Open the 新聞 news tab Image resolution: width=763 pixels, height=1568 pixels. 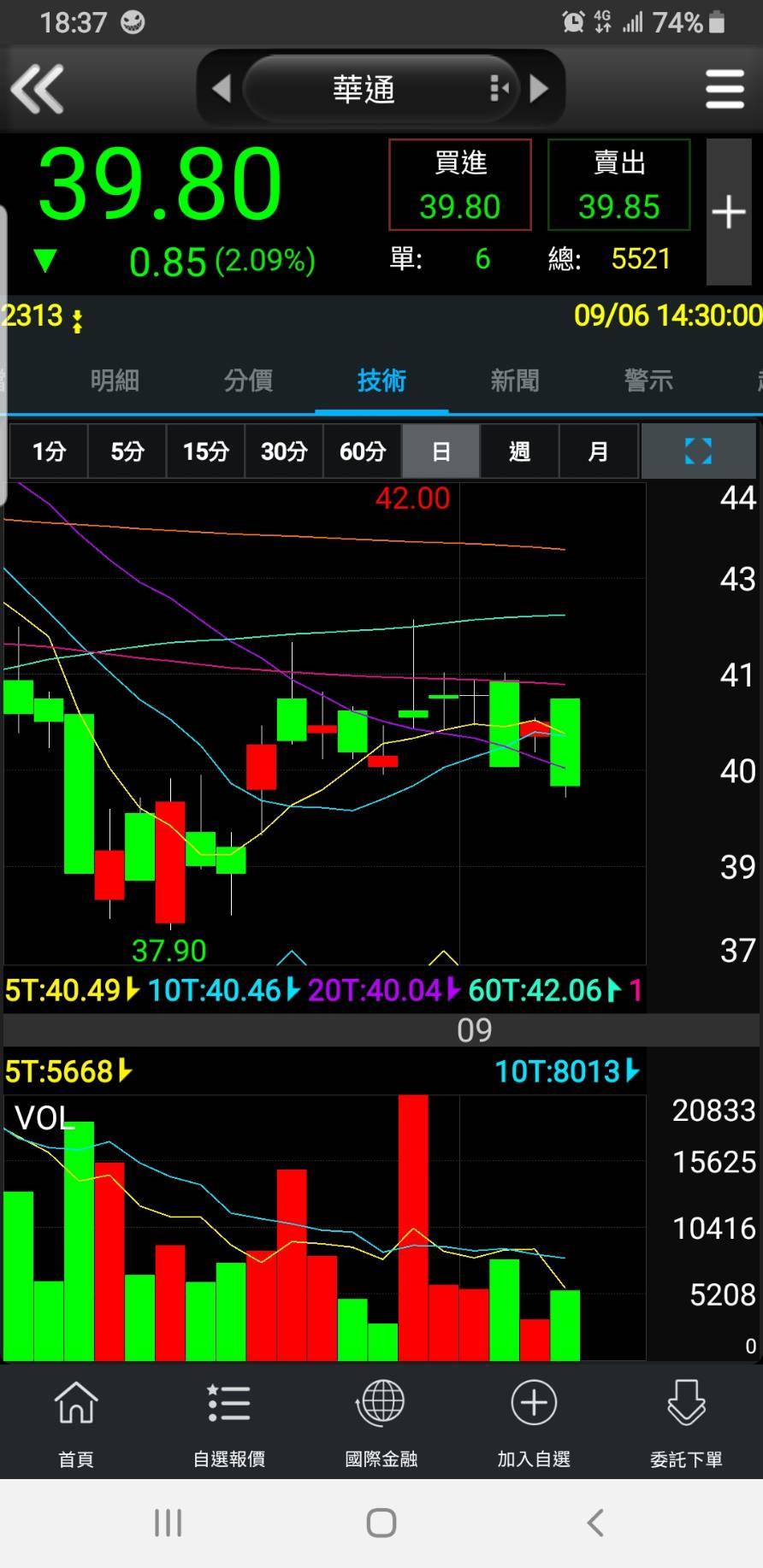[x=515, y=380]
